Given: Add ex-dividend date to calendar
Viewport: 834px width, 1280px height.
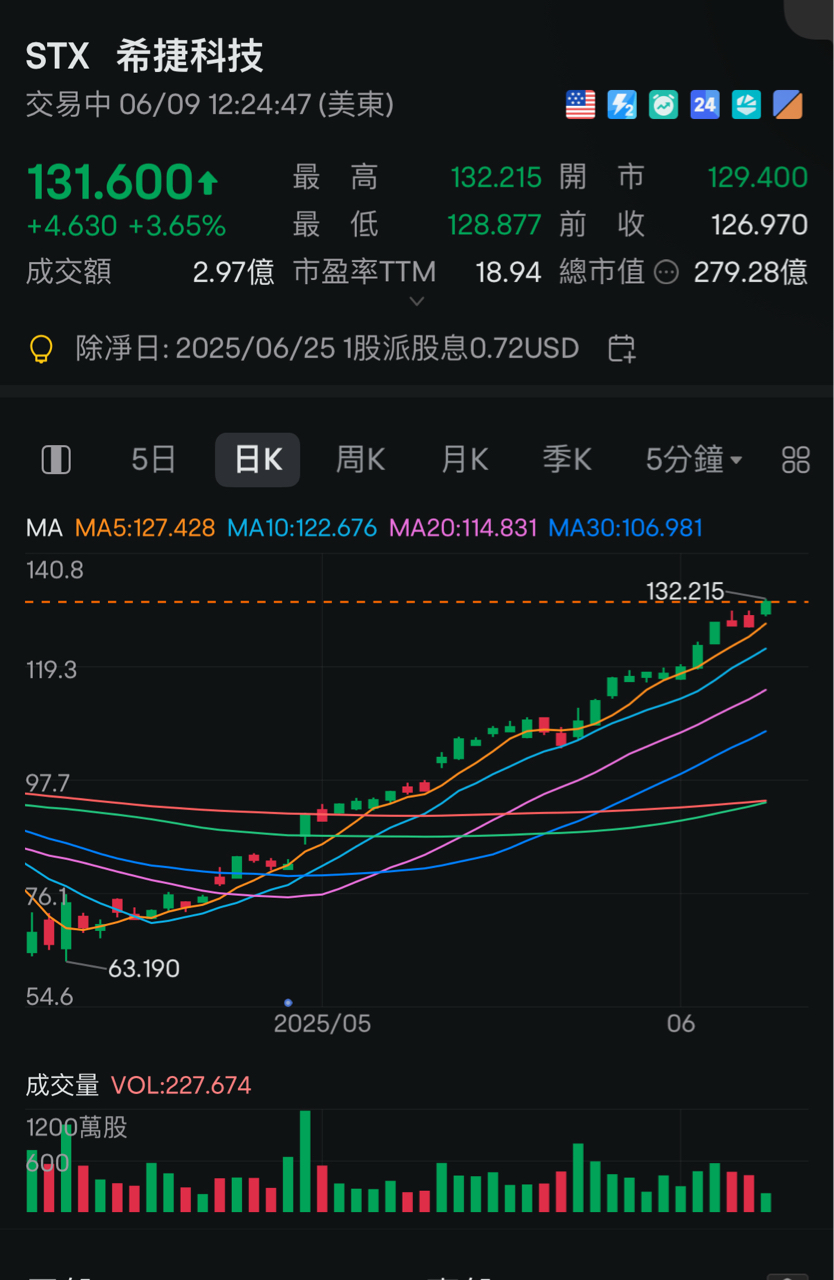Looking at the screenshot, I should (622, 348).
